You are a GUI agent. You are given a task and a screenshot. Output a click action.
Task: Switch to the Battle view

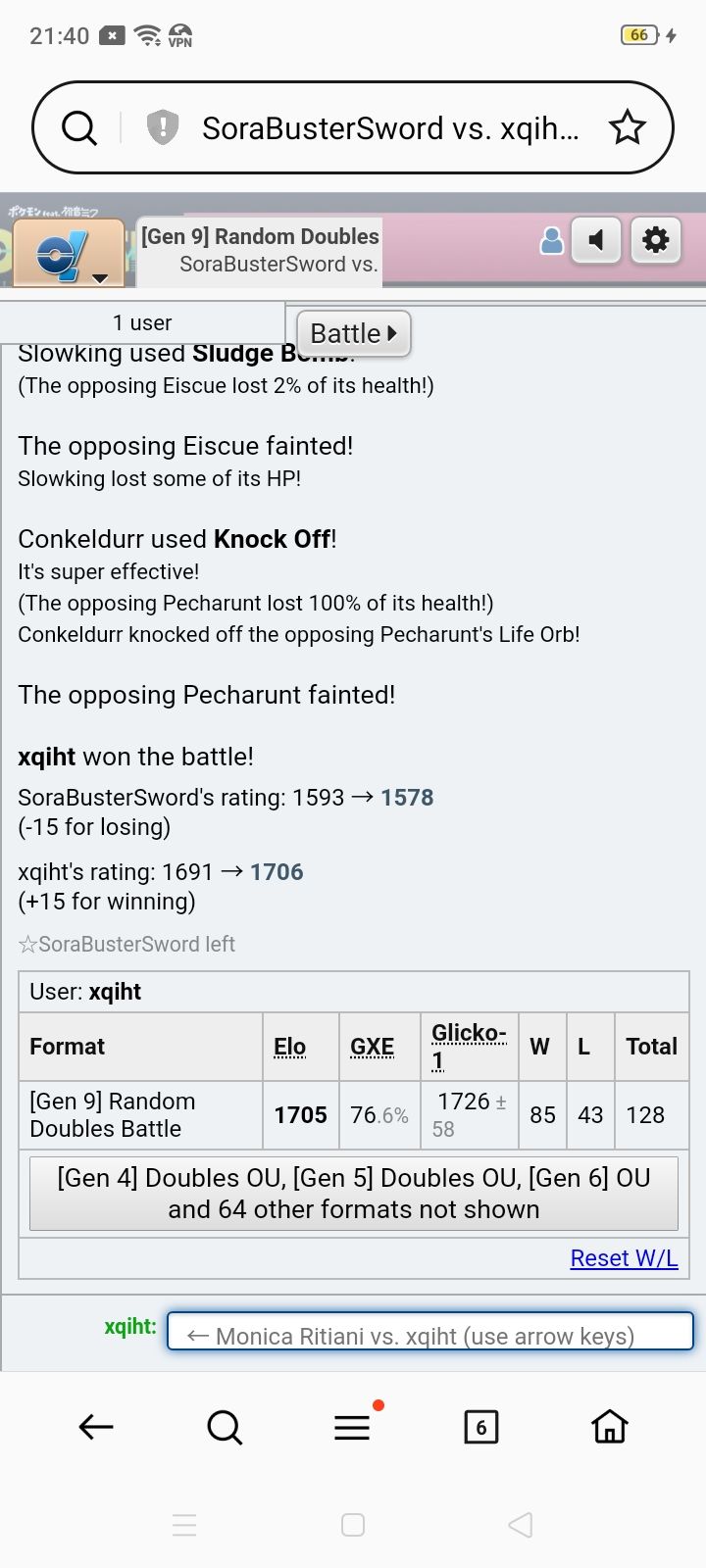click(x=353, y=333)
